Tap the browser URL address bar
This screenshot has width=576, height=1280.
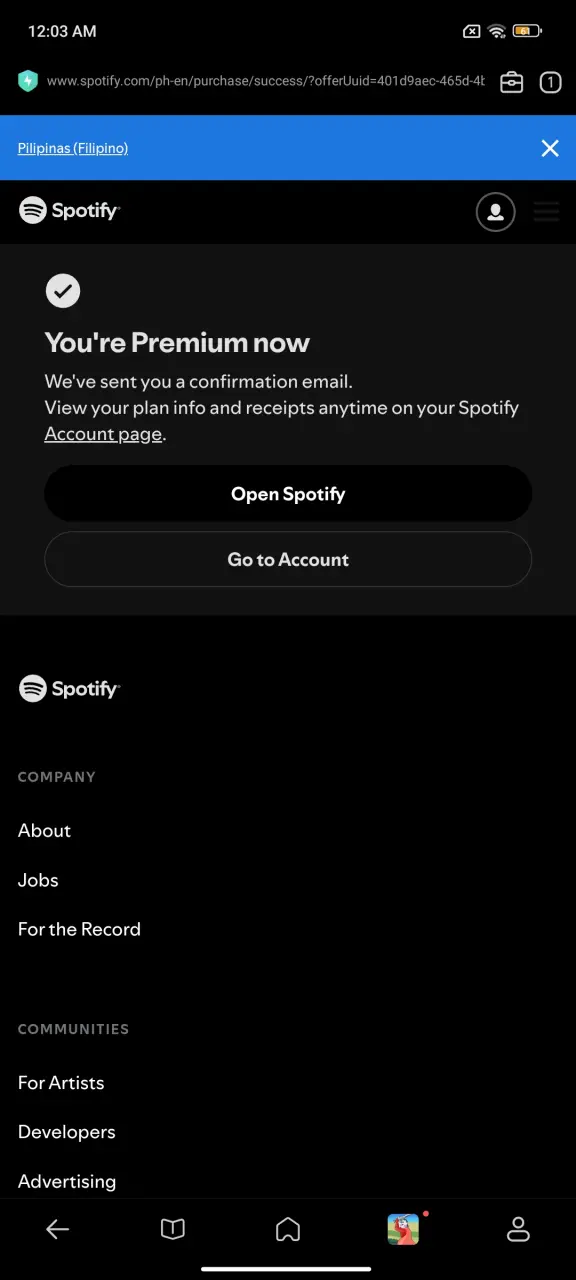click(265, 81)
